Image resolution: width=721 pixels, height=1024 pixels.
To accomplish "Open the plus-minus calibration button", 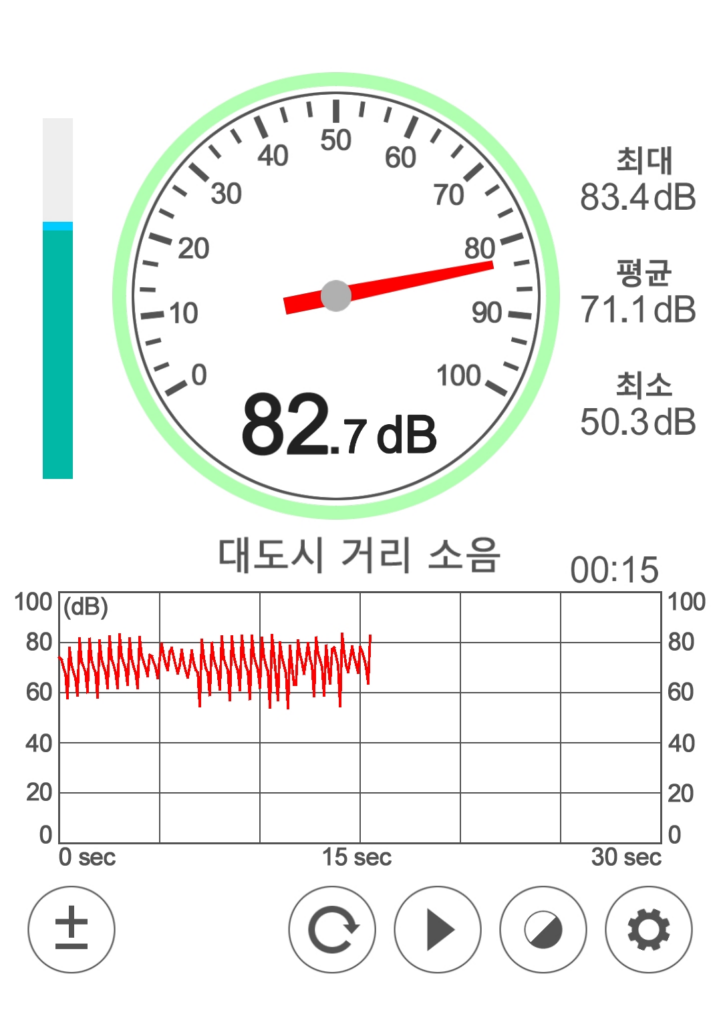I will 71,929.
